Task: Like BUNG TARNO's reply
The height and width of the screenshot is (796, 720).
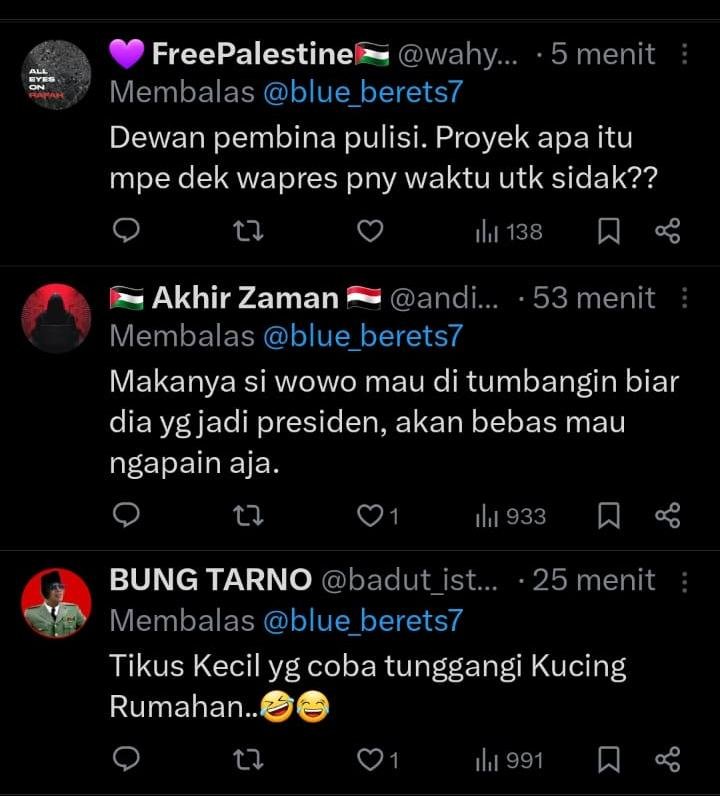Action: pyautogui.click(x=371, y=760)
